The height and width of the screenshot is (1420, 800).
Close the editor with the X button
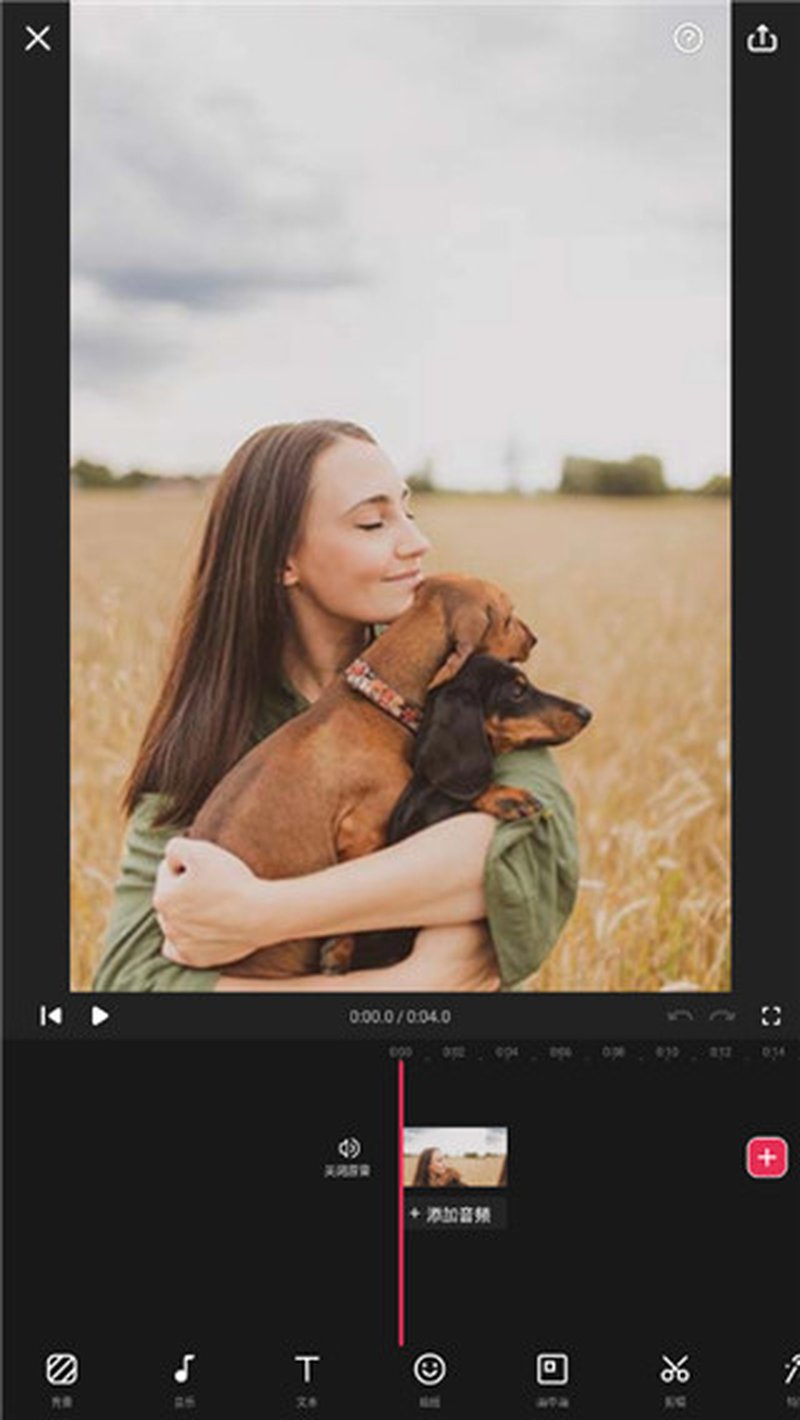pyautogui.click(x=38, y=39)
